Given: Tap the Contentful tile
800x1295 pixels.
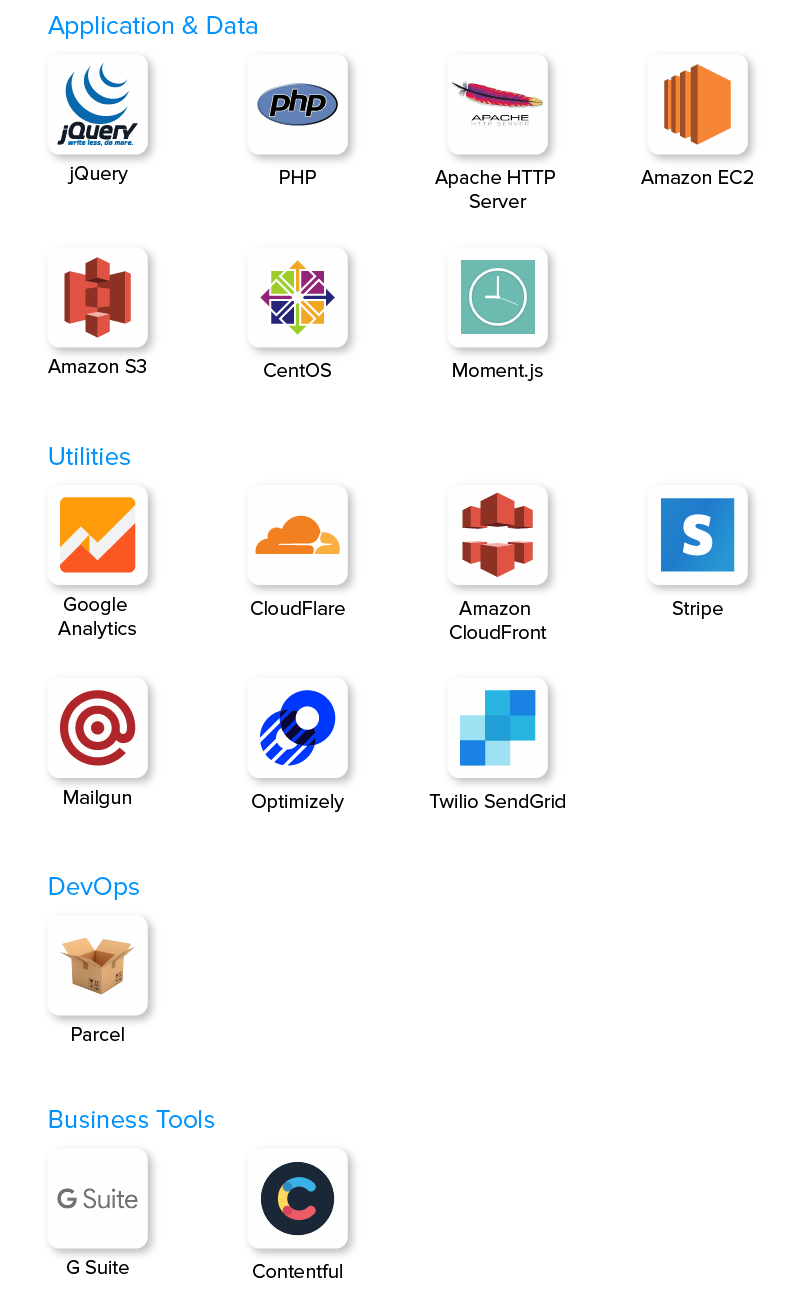Looking at the screenshot, I should [298, 1198].
